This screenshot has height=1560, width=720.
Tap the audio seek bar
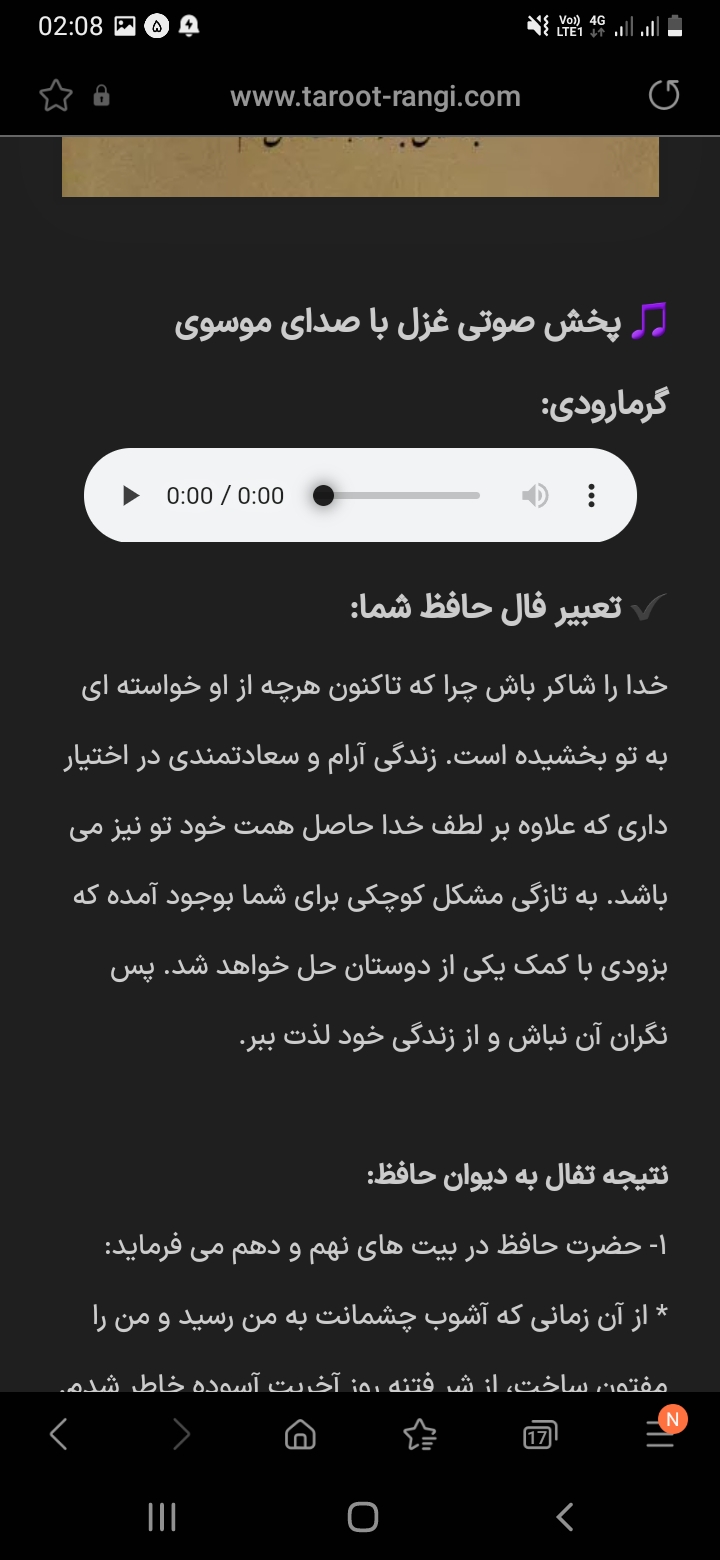tap(400, 496)
